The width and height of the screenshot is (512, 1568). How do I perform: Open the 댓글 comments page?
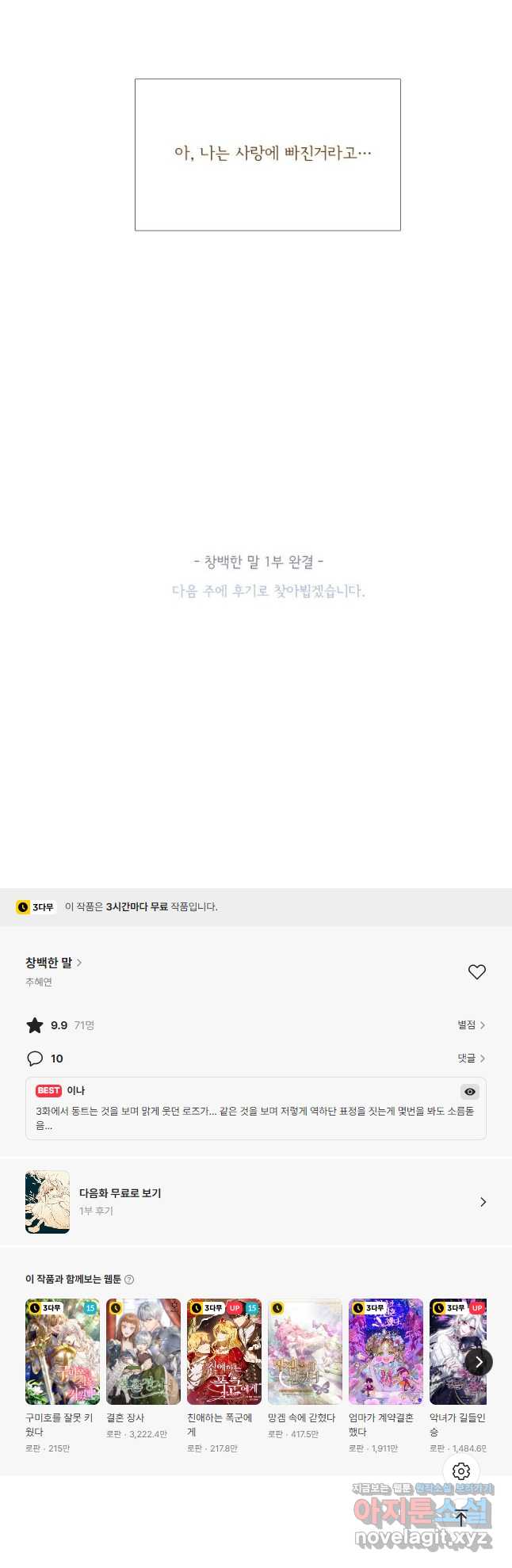tap(471, 1059)
